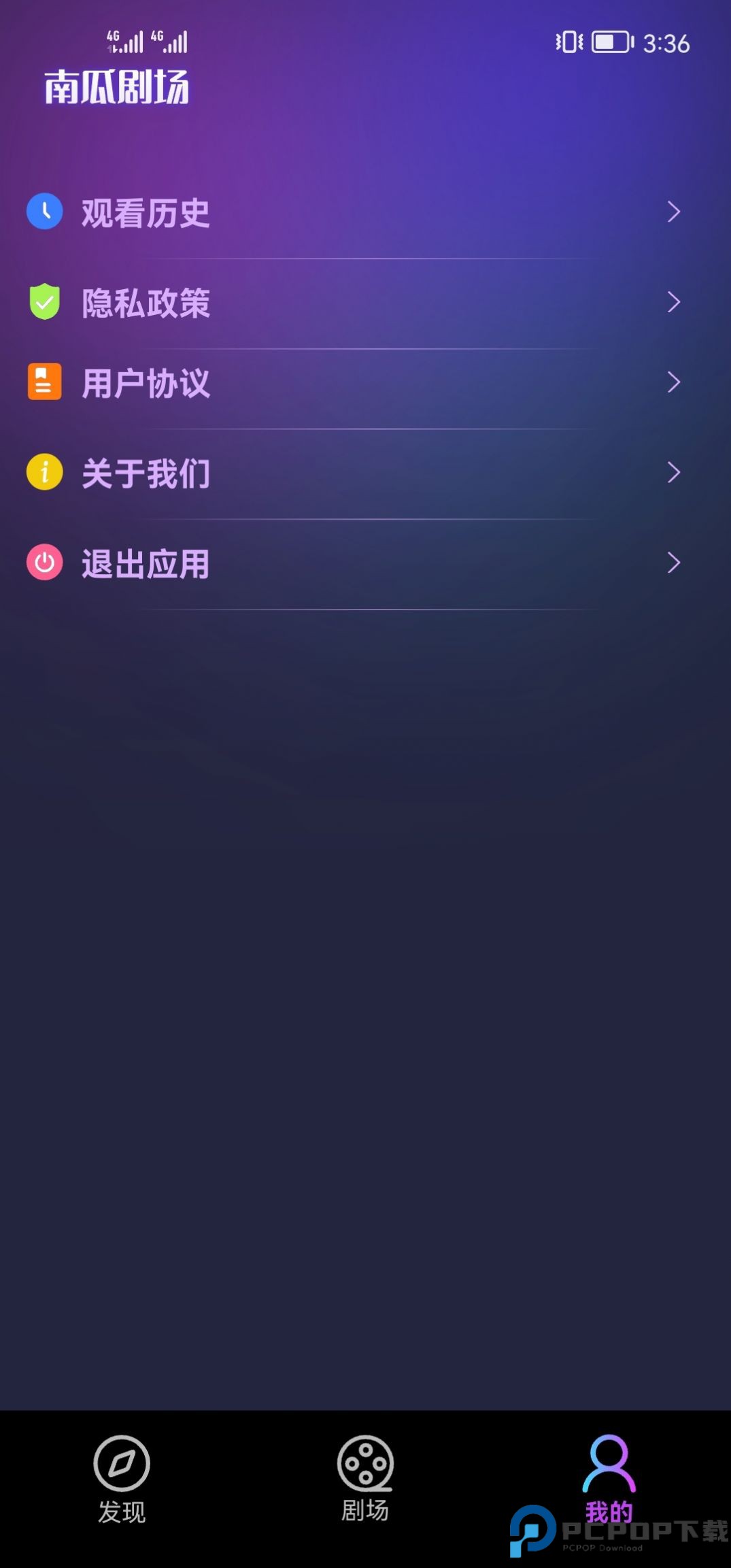
Task: Click the green shield privacy policy icon
Action: click(44, 301)
